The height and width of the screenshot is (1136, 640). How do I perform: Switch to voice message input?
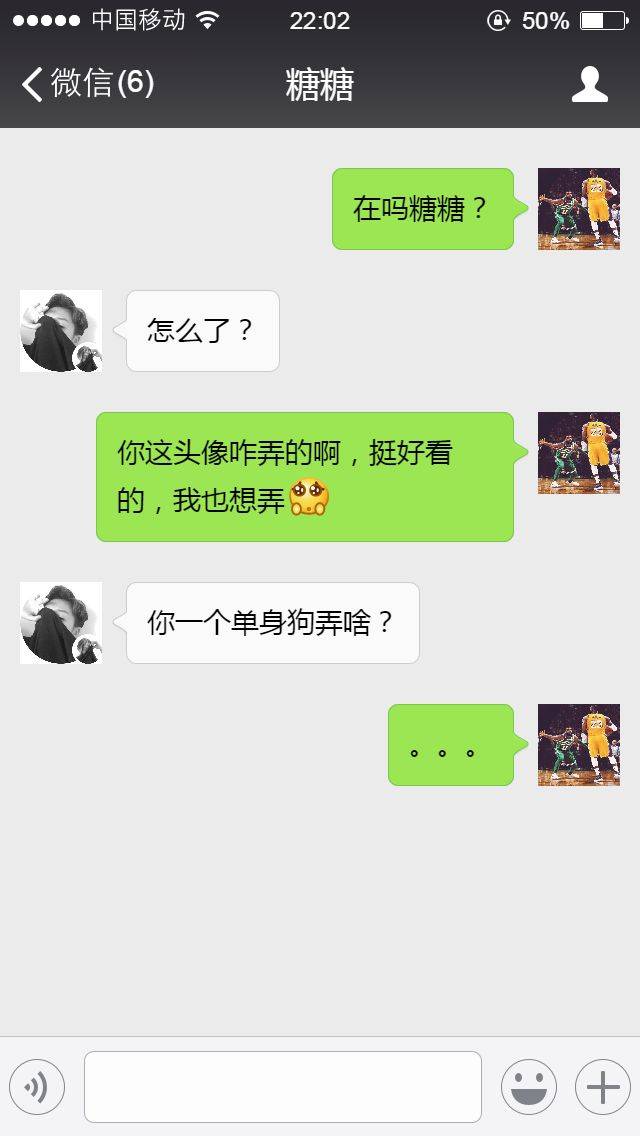tap(37, 1087)
